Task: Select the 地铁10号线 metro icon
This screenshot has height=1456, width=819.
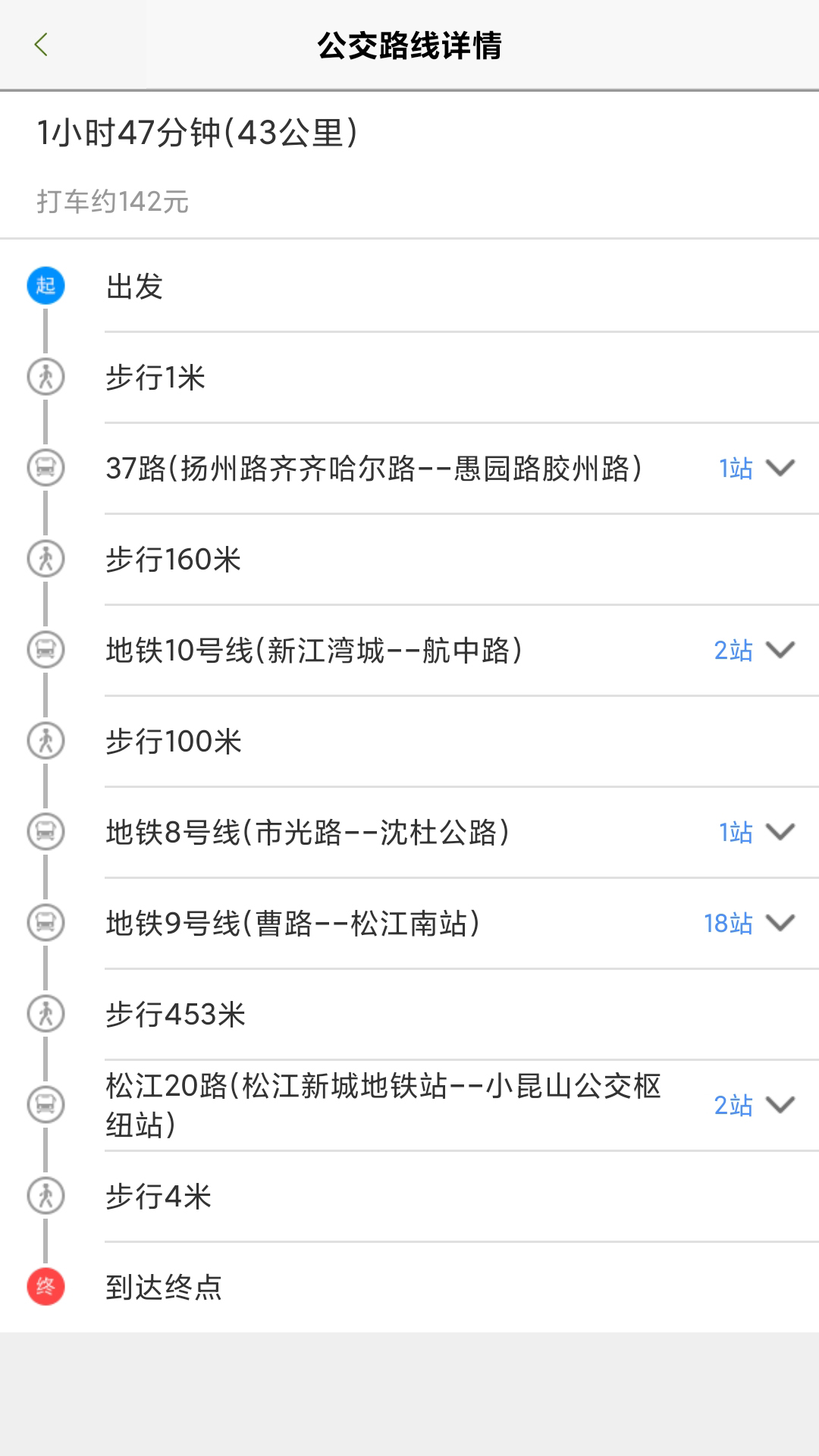Action: pyautogui.click(x=46, y=651)
